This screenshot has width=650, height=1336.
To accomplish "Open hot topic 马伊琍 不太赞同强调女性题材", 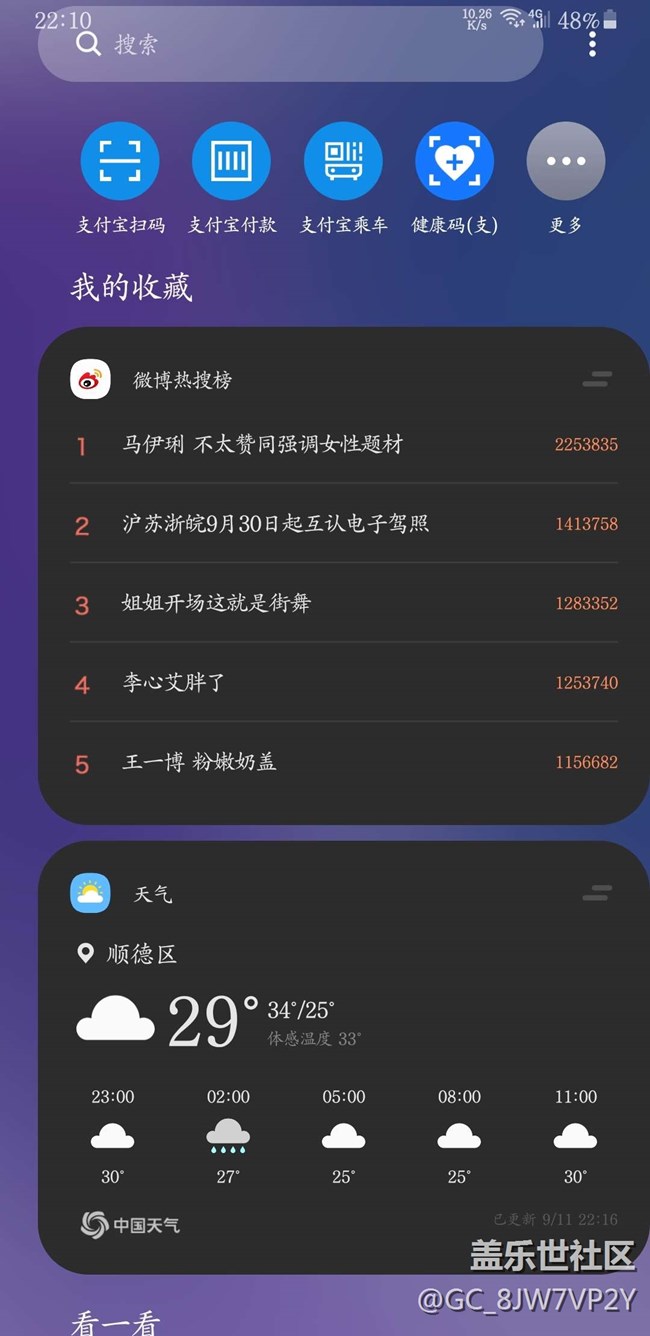I will (344, 445).
